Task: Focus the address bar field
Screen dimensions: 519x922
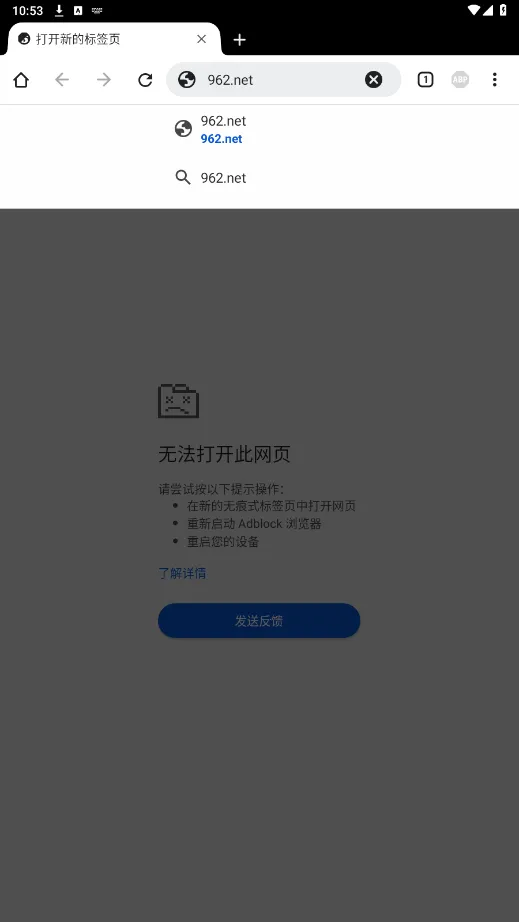Action: coord(283,79)
